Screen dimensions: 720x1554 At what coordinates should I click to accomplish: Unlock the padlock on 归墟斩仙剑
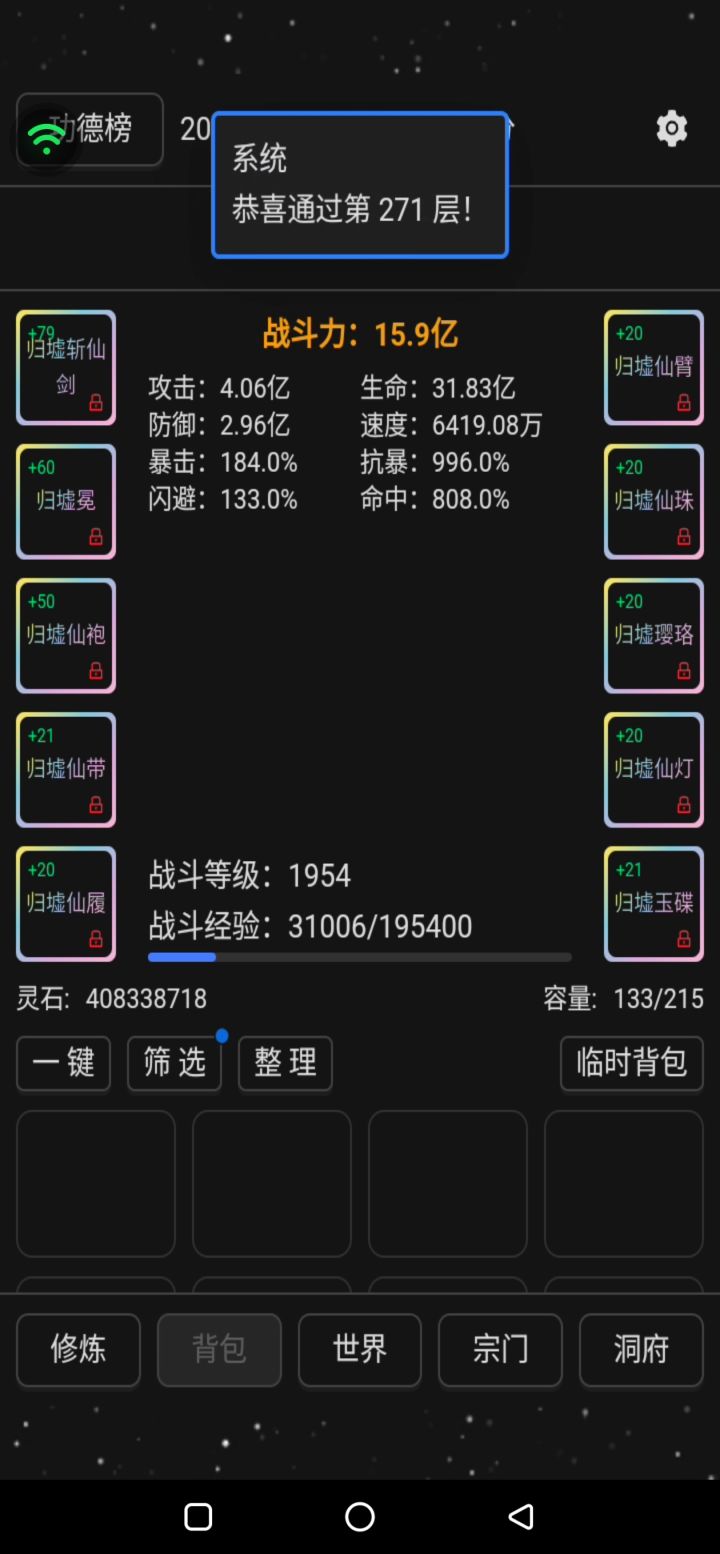(95, 402)
